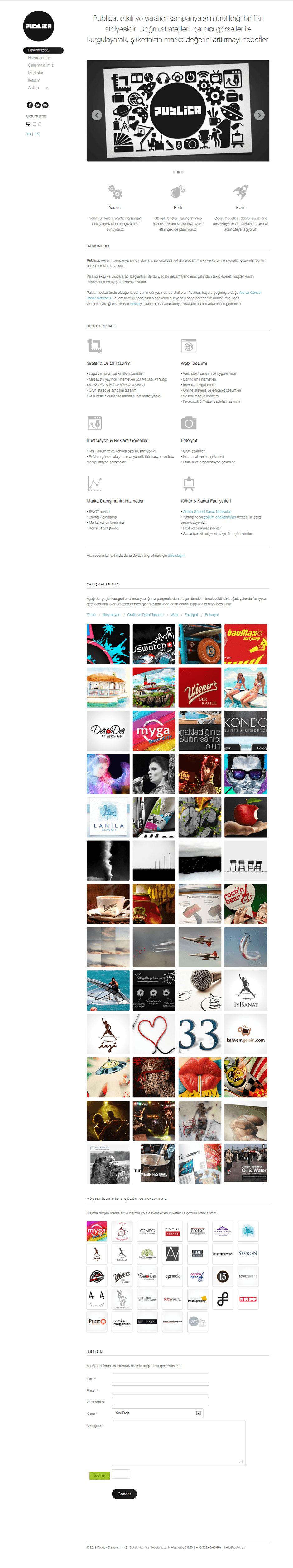Open the Facebook icon link
Screen dimensions: 293x1568
pos(30,105)
